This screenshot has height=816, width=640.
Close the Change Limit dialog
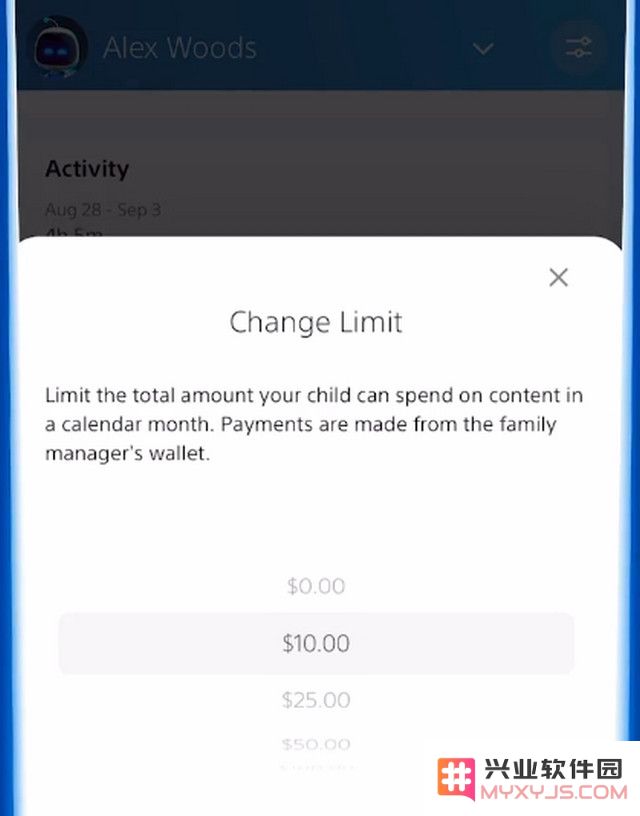pos(559,278)
